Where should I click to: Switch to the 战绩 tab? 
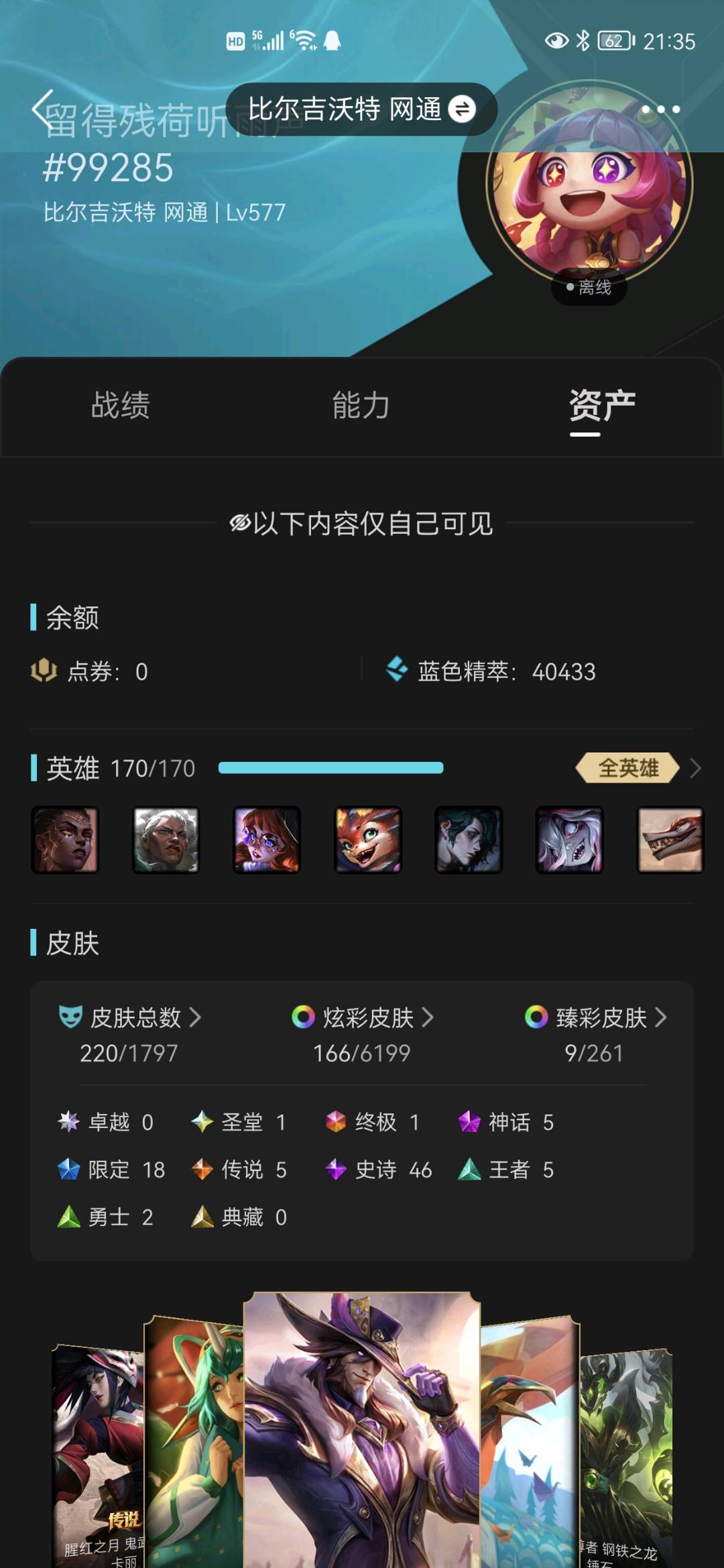121,406
